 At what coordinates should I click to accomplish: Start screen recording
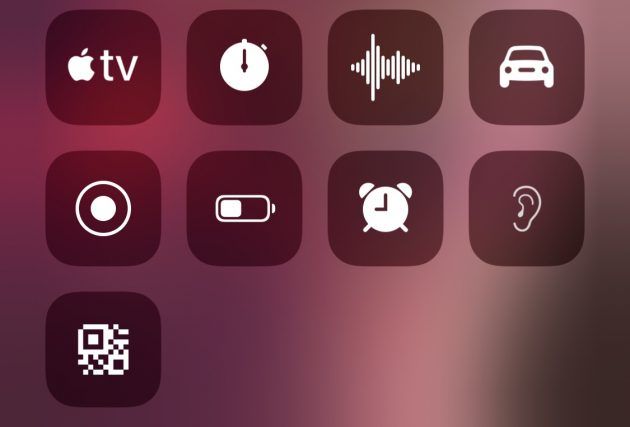tap(103, 208)
